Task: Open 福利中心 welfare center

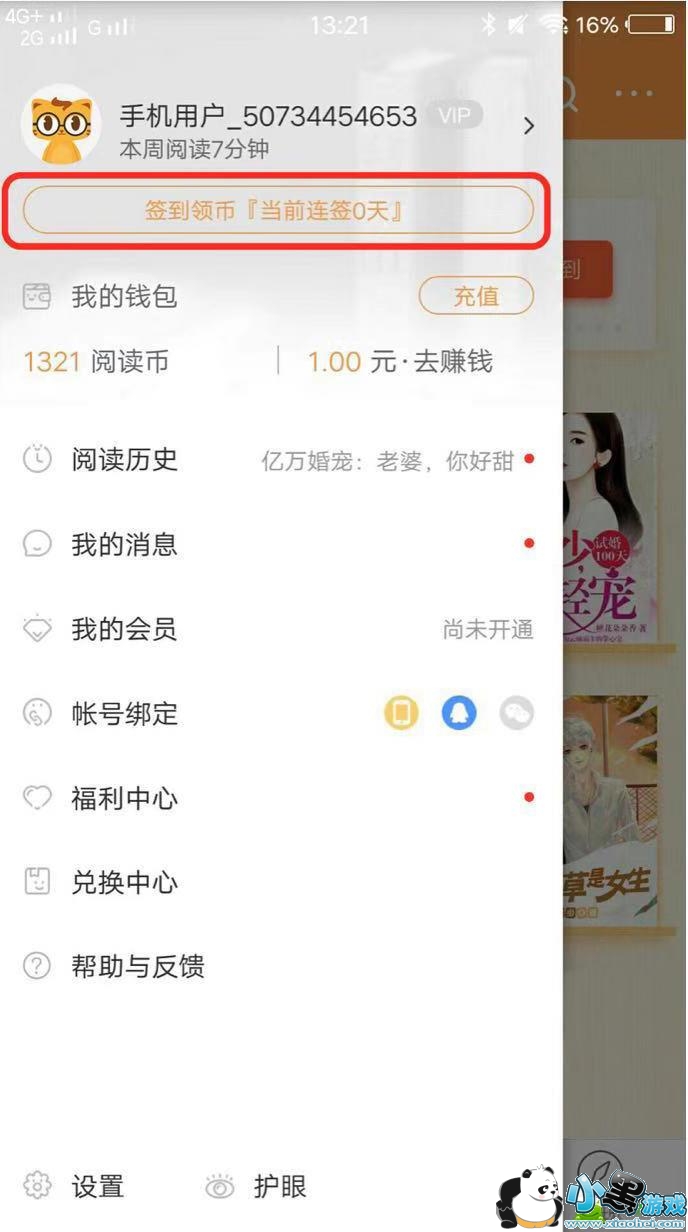Action: coord(124,799)
